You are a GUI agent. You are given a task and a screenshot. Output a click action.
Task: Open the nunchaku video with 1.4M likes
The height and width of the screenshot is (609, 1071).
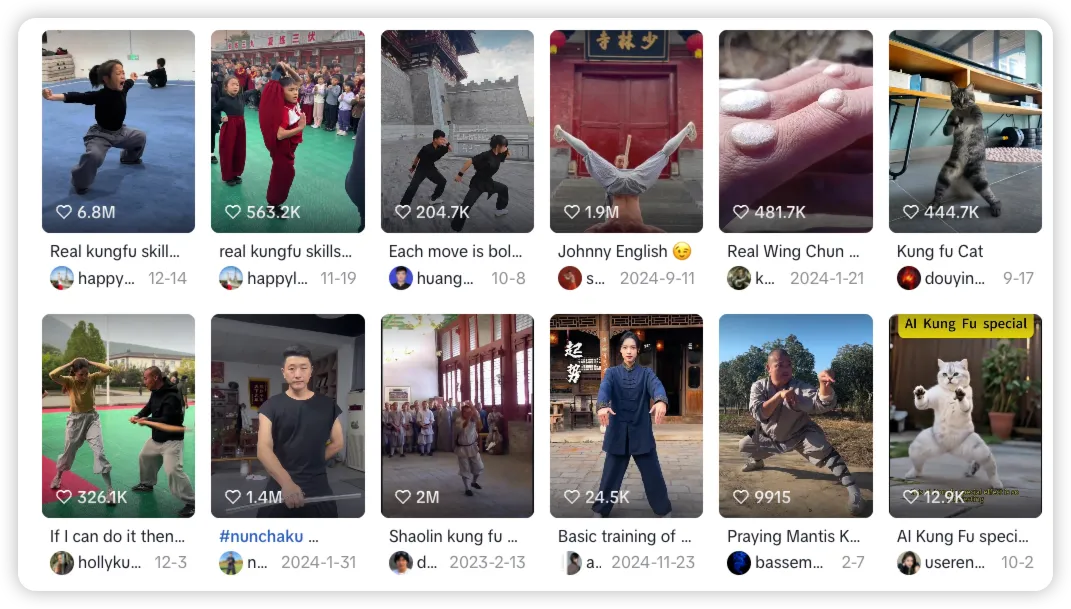pyautogui.click(x=288, y=416)
